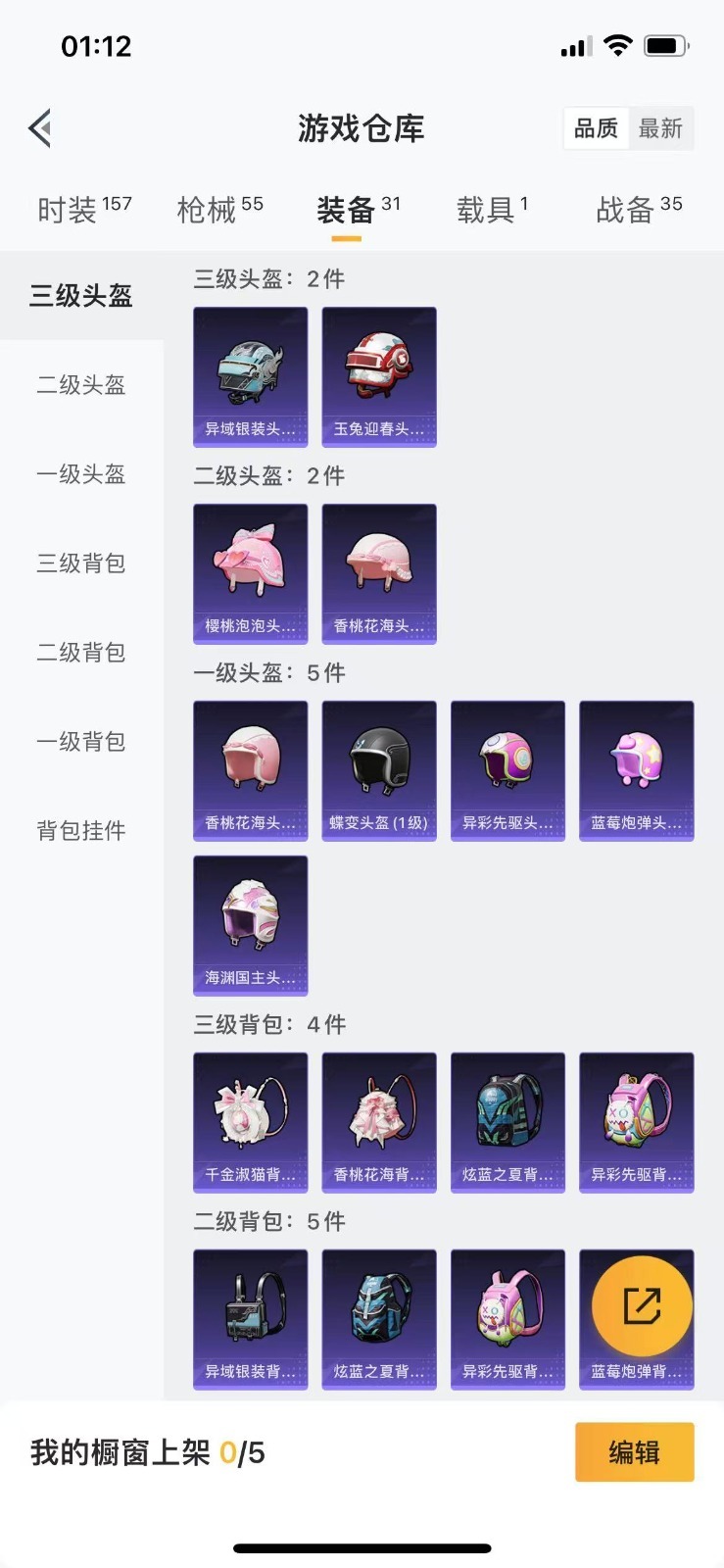View the 玉兔迎春 helmet item
Viewport: 724px width, 1568px height.
point(379,376)
